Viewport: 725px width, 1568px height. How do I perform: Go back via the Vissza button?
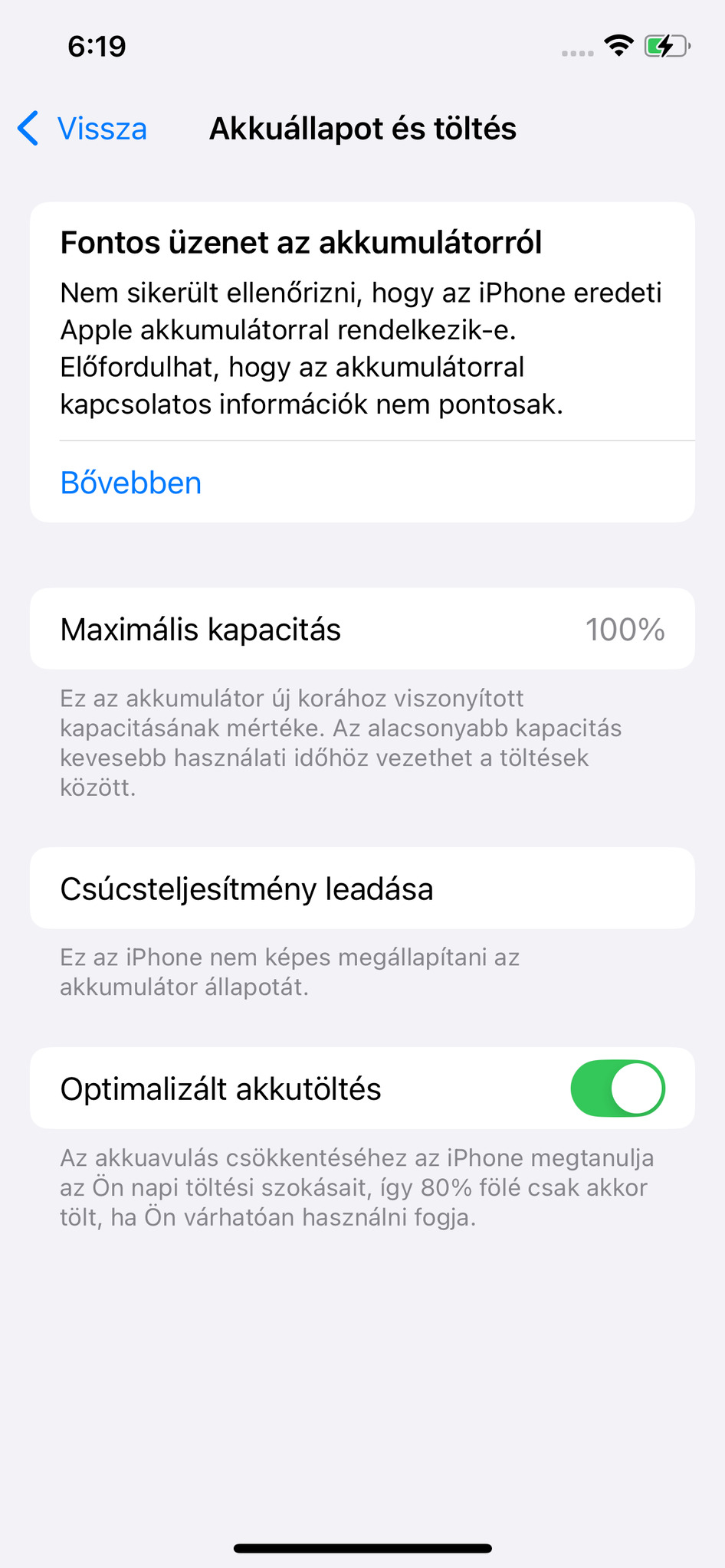point(83,129)
